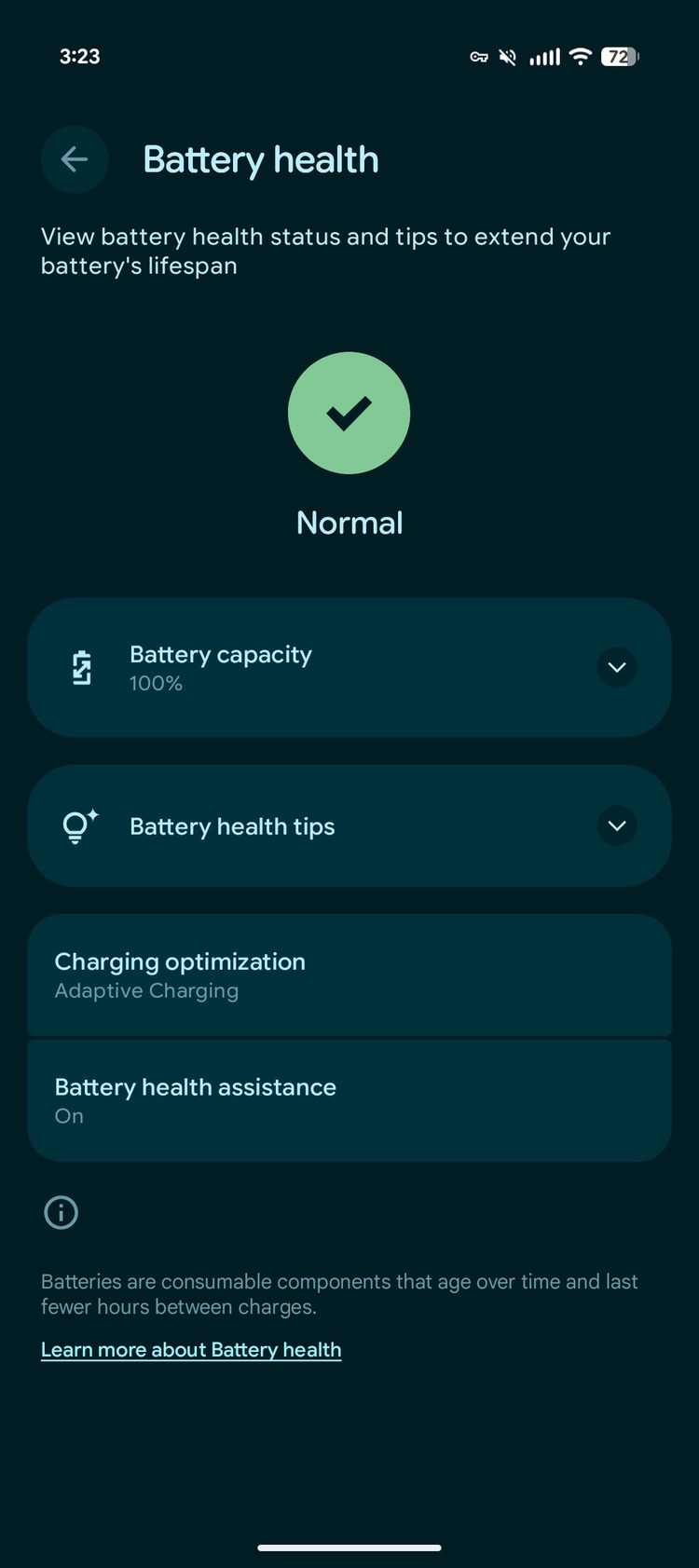
Task: Open Battery health assistance
Action: [349, 1100]
